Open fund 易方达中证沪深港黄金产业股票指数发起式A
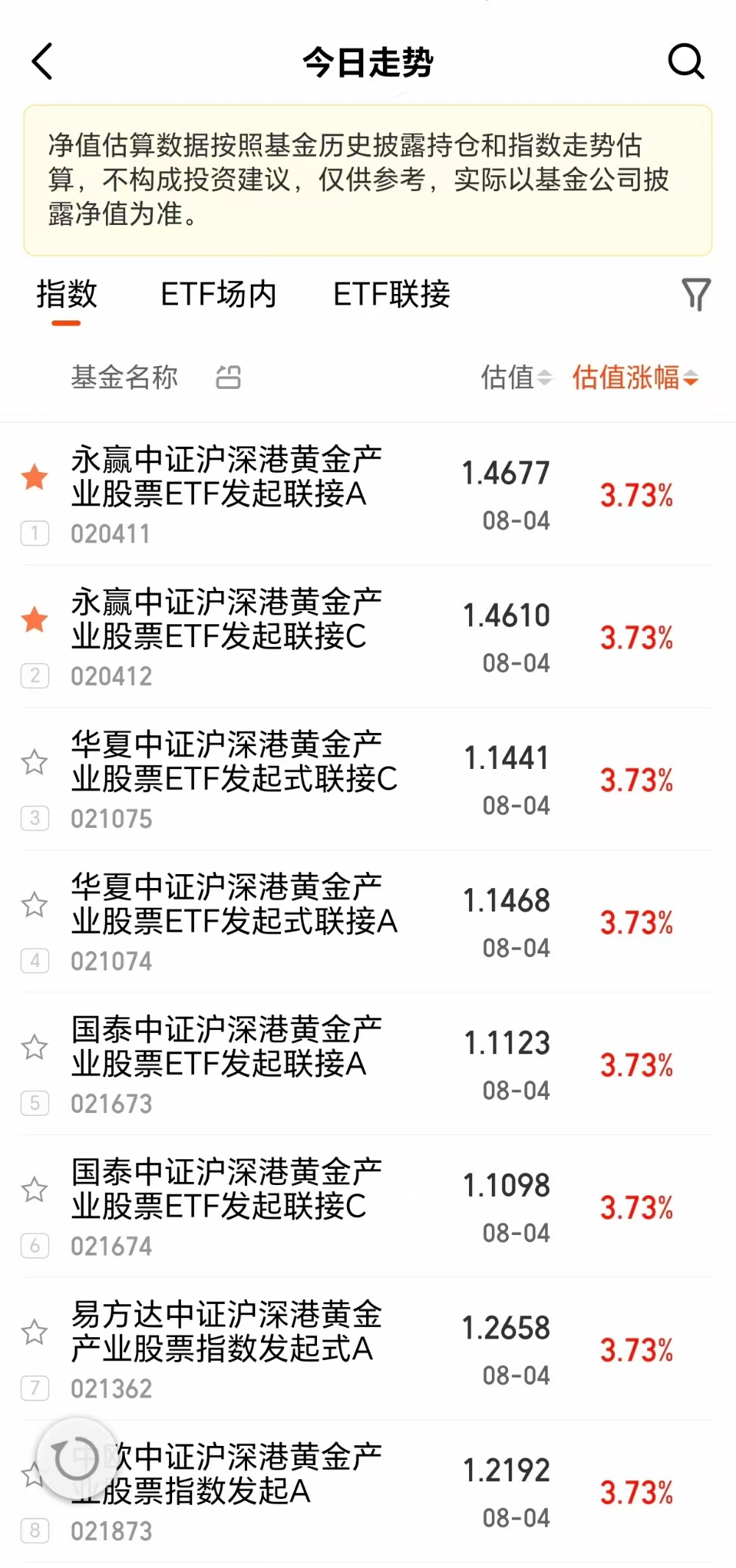The height and width of the screenshot is (1568, 736). (x=228, y=1336)
